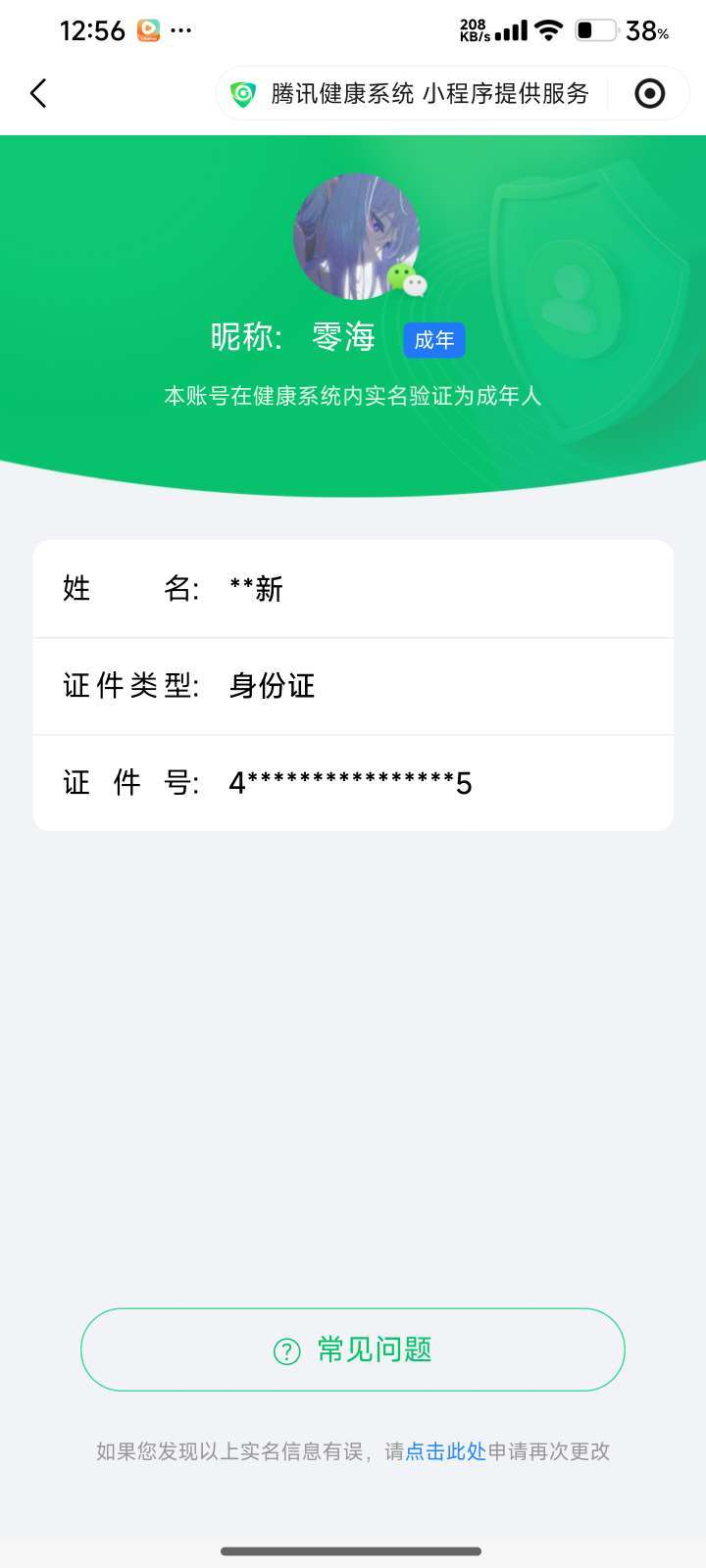This screenshot has height=1568, width=706.
Task: Select the 成年 adult status badge
Action: point(434,340)
